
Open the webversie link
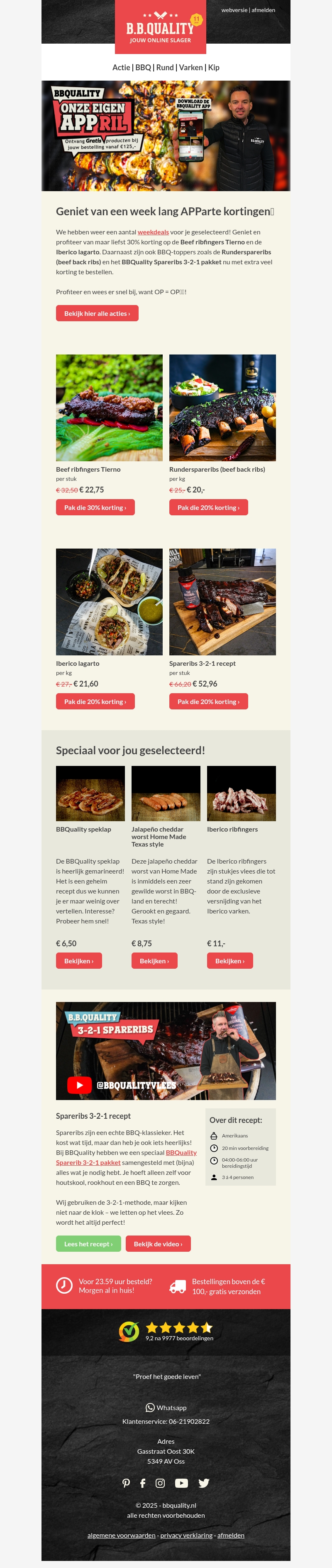click(x=234, y=10)
